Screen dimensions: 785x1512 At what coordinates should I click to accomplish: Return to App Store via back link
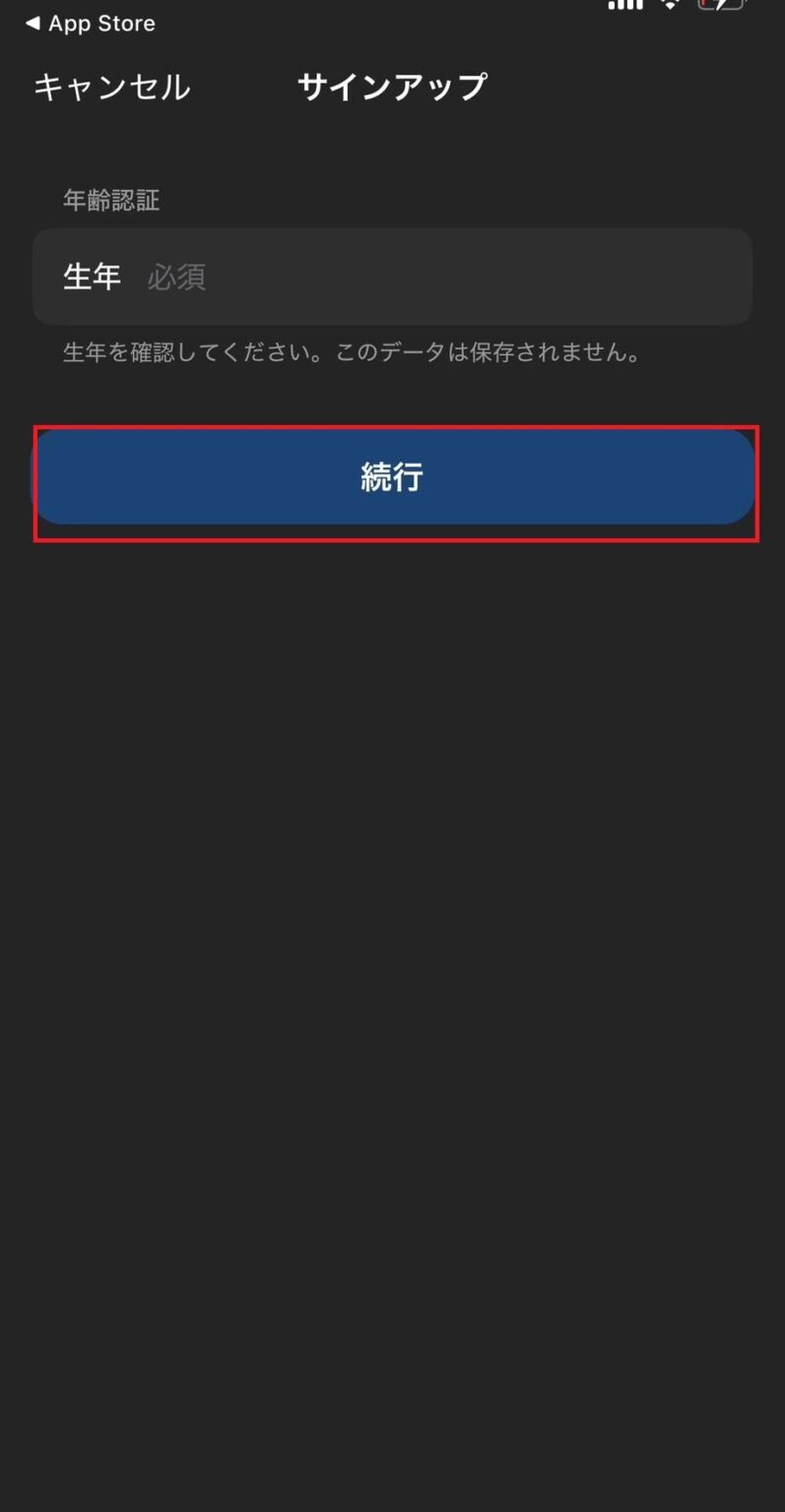pyautogui.click(x=91, y=24)
